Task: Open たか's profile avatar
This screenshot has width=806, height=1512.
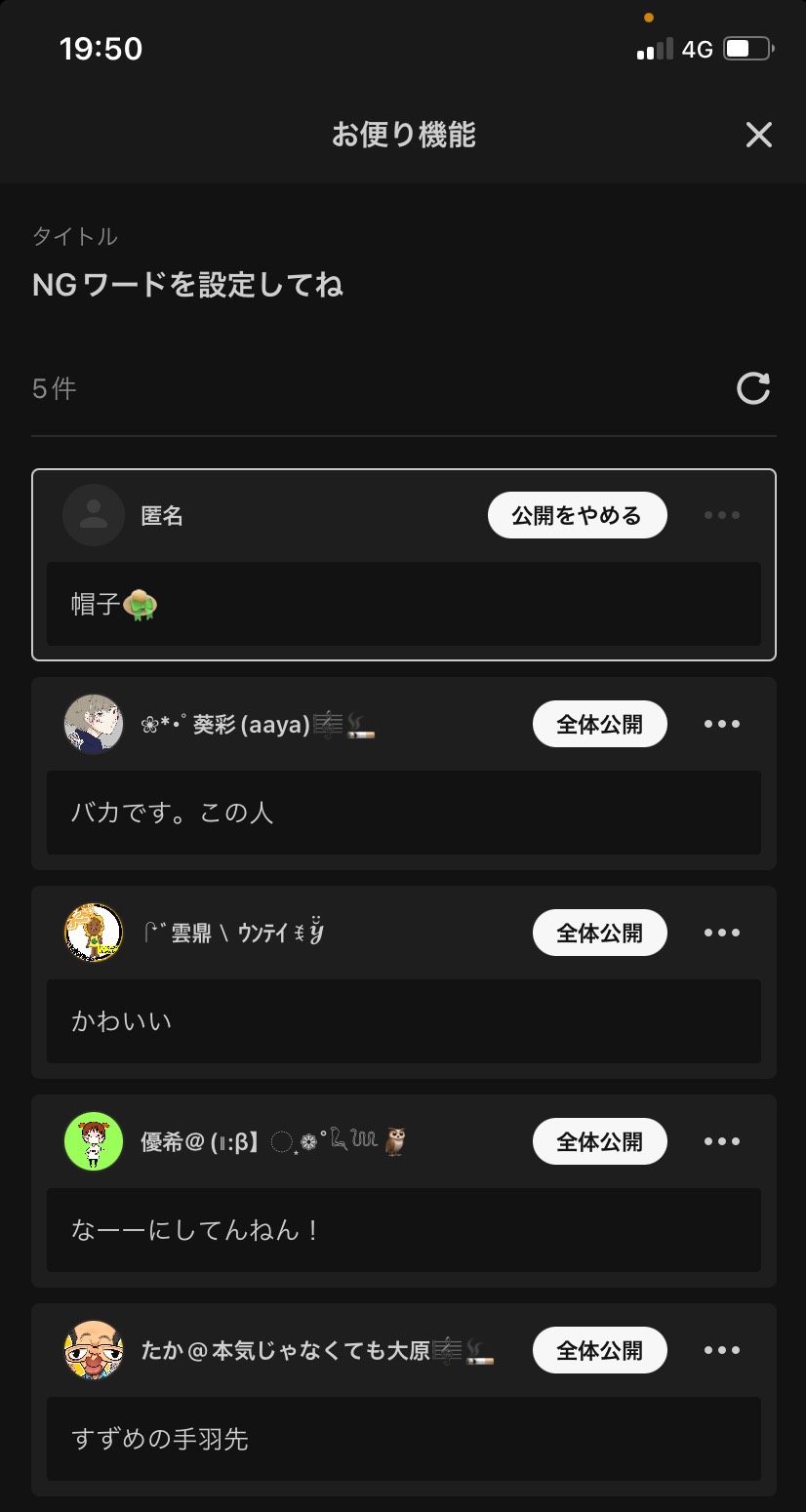Action: [x=94, y=1350]
